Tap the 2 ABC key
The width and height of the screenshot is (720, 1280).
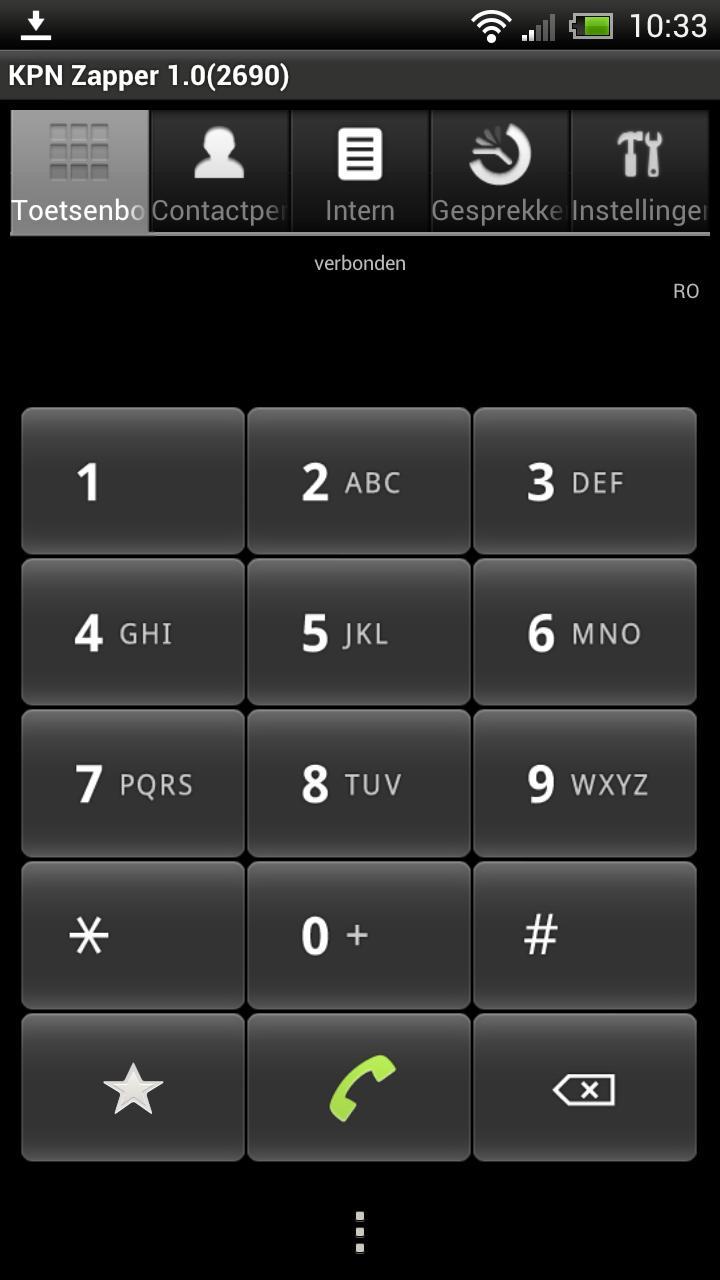pos(359,481)
